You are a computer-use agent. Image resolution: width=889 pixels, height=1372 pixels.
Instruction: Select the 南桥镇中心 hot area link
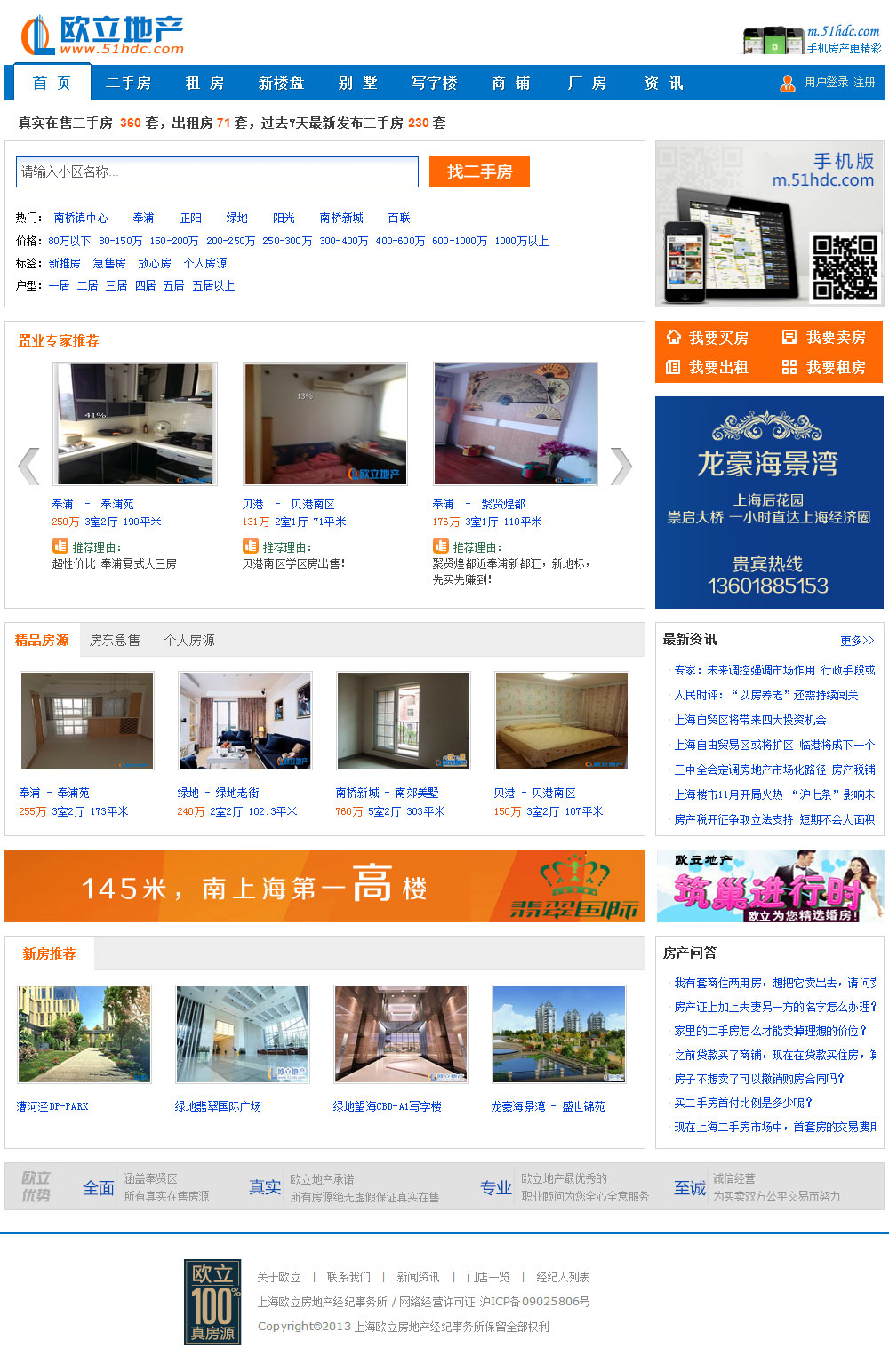80,218
